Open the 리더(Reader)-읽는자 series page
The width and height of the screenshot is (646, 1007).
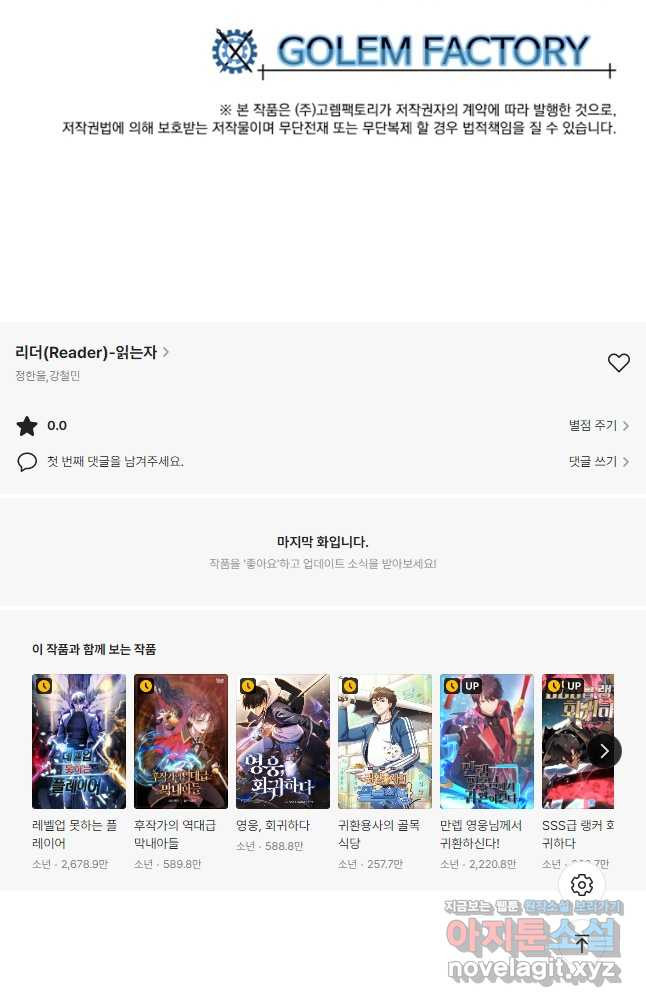pos(92,352)
